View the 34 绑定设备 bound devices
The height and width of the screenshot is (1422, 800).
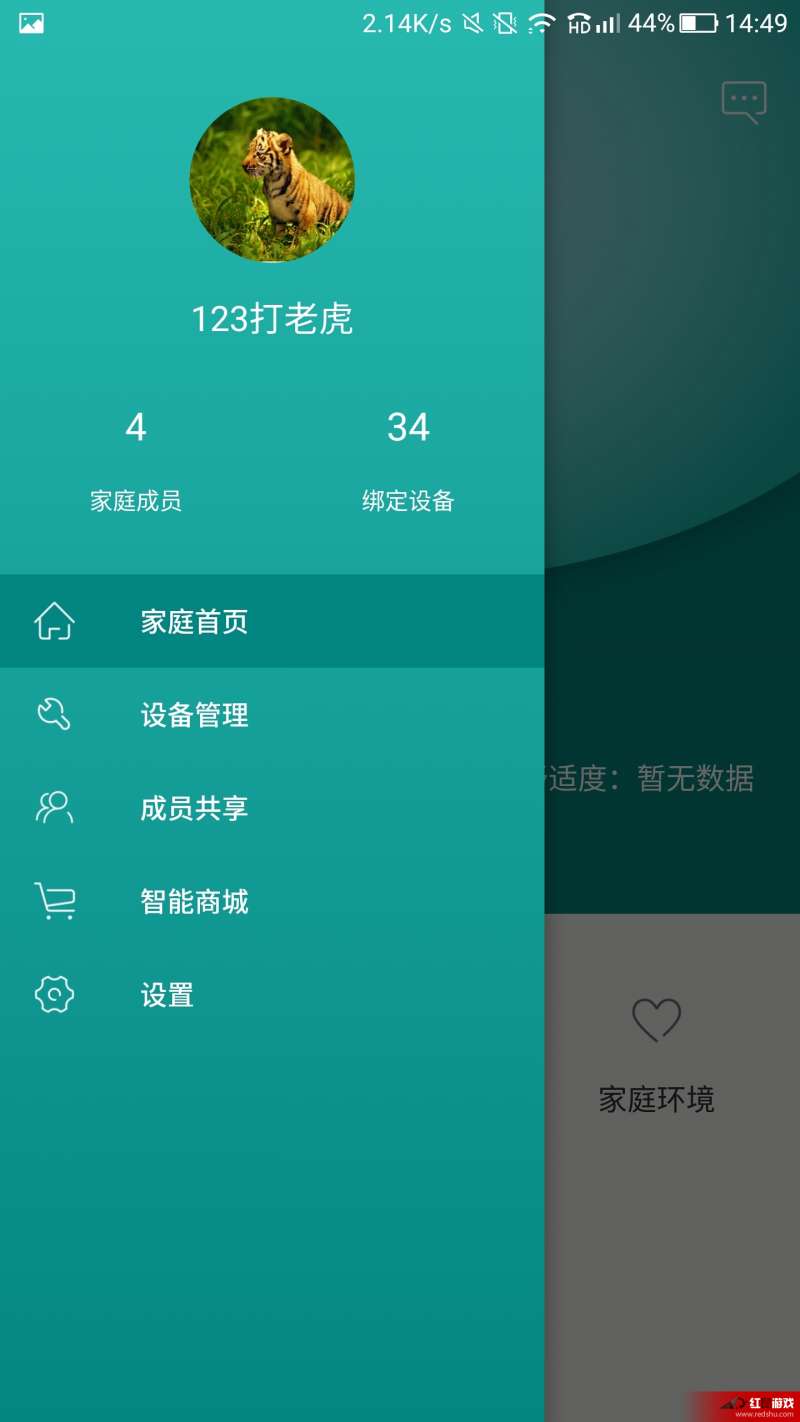(408, 460)
